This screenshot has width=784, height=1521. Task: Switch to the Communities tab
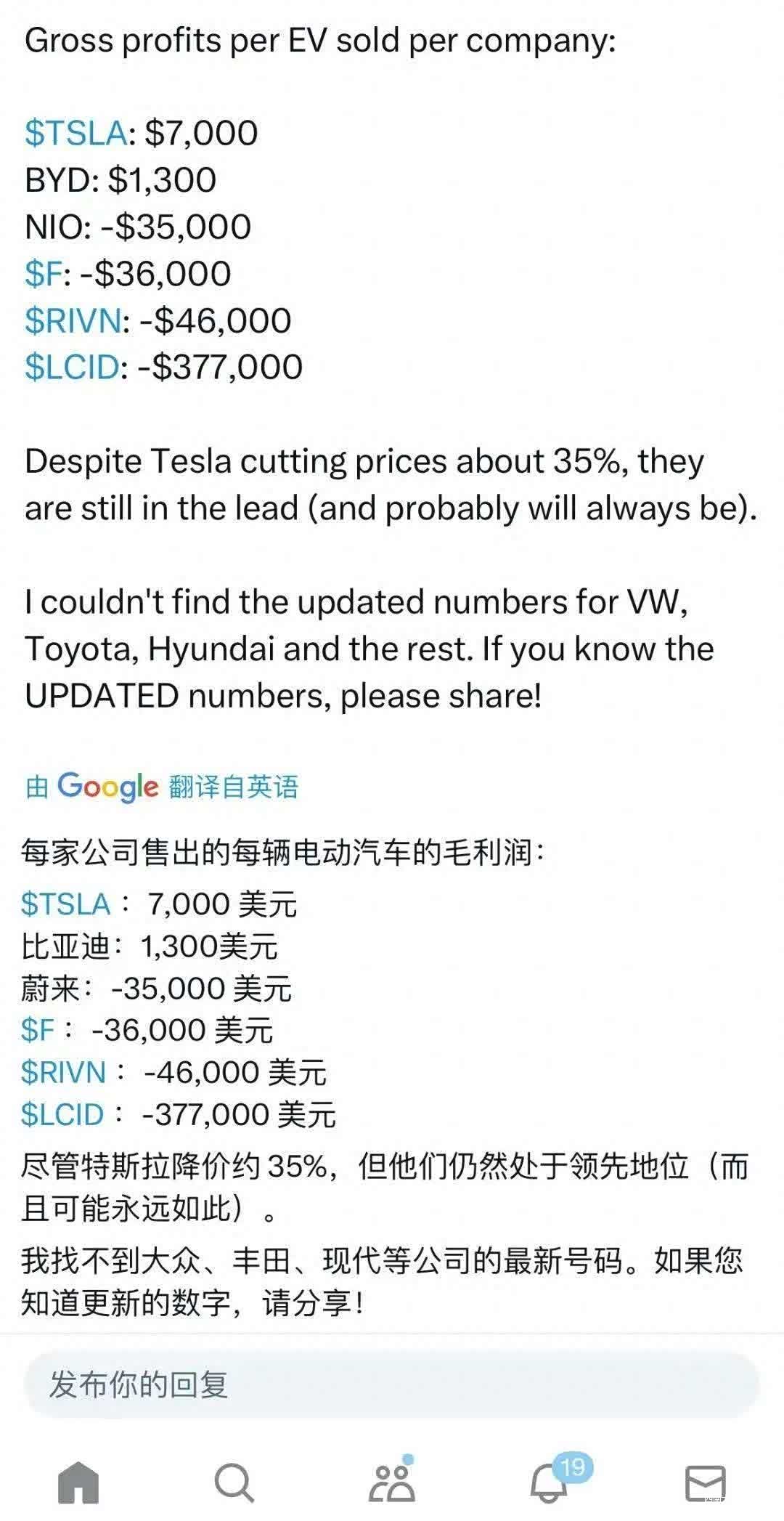point(392,1482)
